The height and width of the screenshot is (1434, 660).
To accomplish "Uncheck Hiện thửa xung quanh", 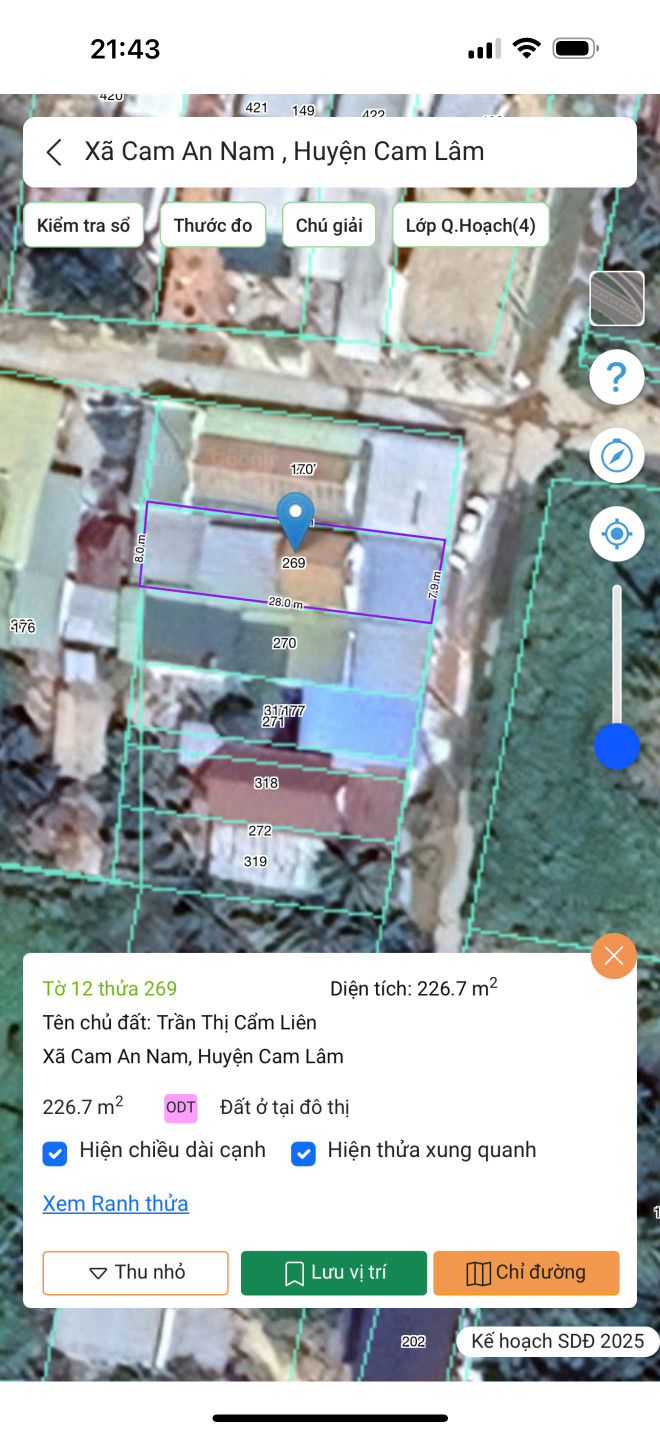I will click(303, 1153).
